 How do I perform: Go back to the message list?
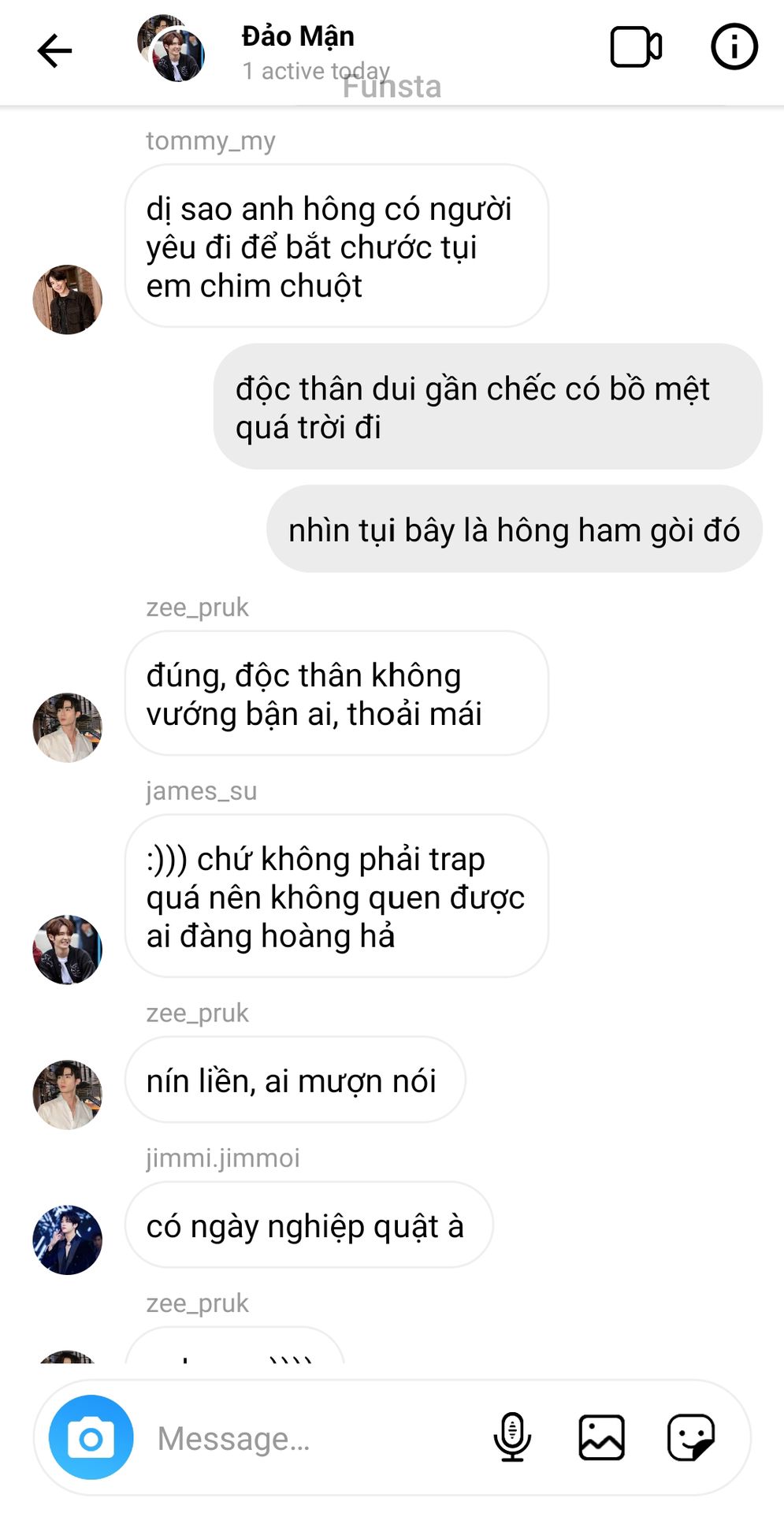54,51
